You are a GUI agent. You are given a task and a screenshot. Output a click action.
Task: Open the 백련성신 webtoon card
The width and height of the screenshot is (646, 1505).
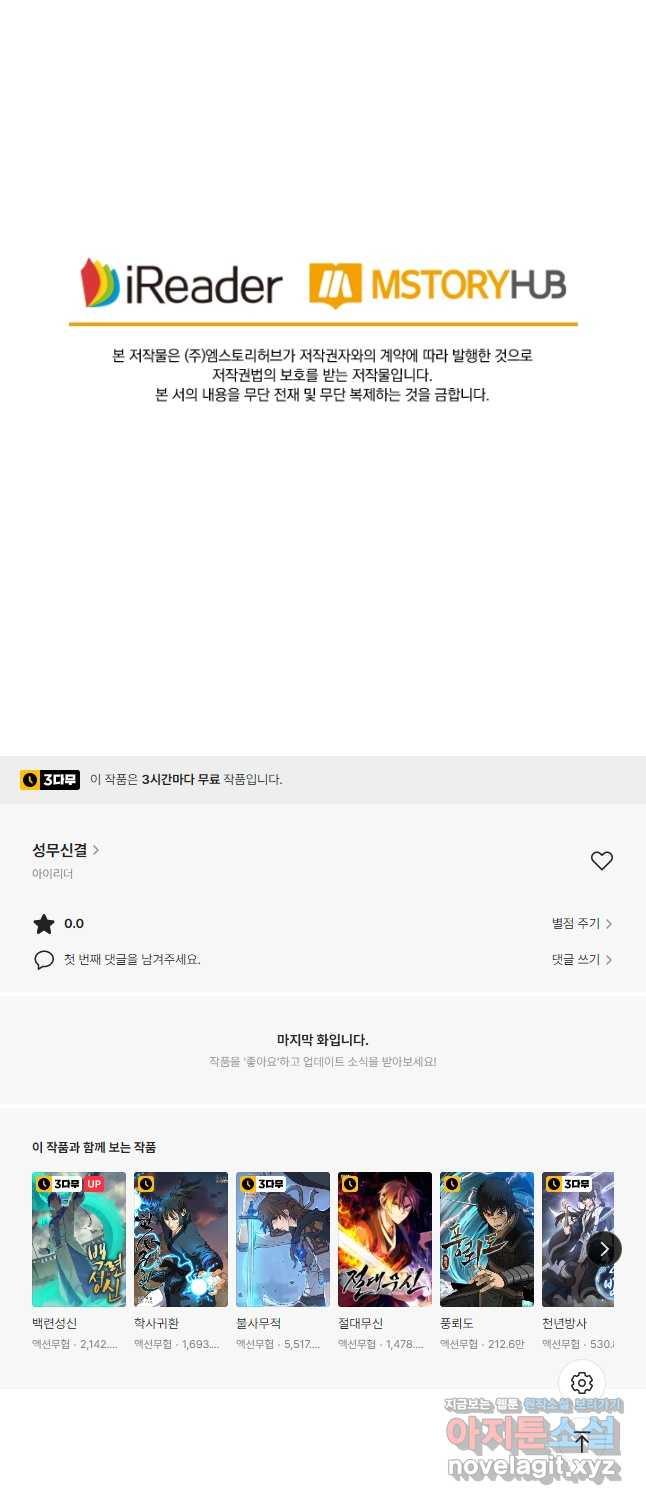tap(79, 1239)
